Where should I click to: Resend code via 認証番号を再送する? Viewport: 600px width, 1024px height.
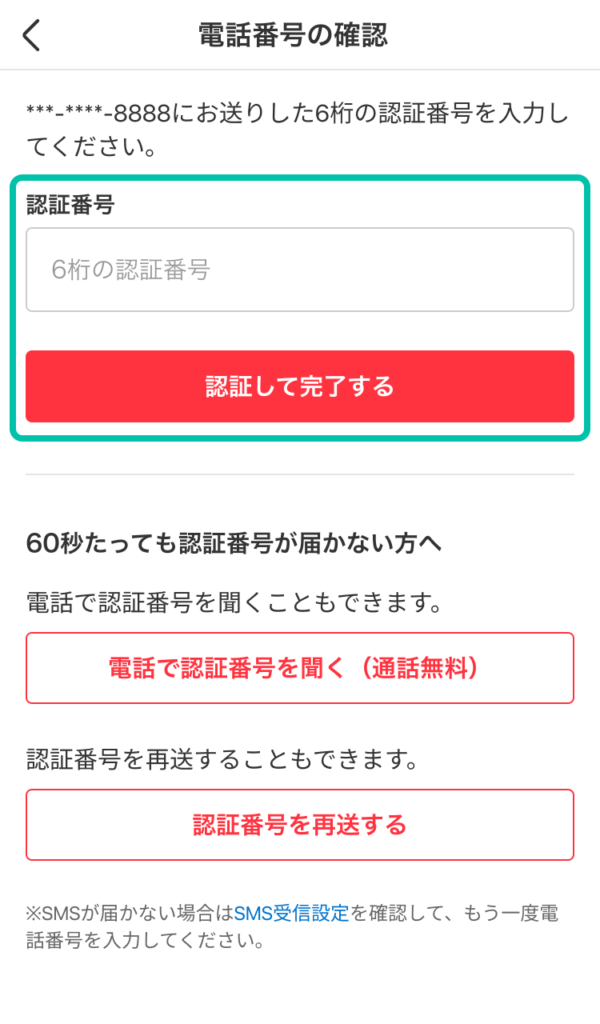[300, 825]
